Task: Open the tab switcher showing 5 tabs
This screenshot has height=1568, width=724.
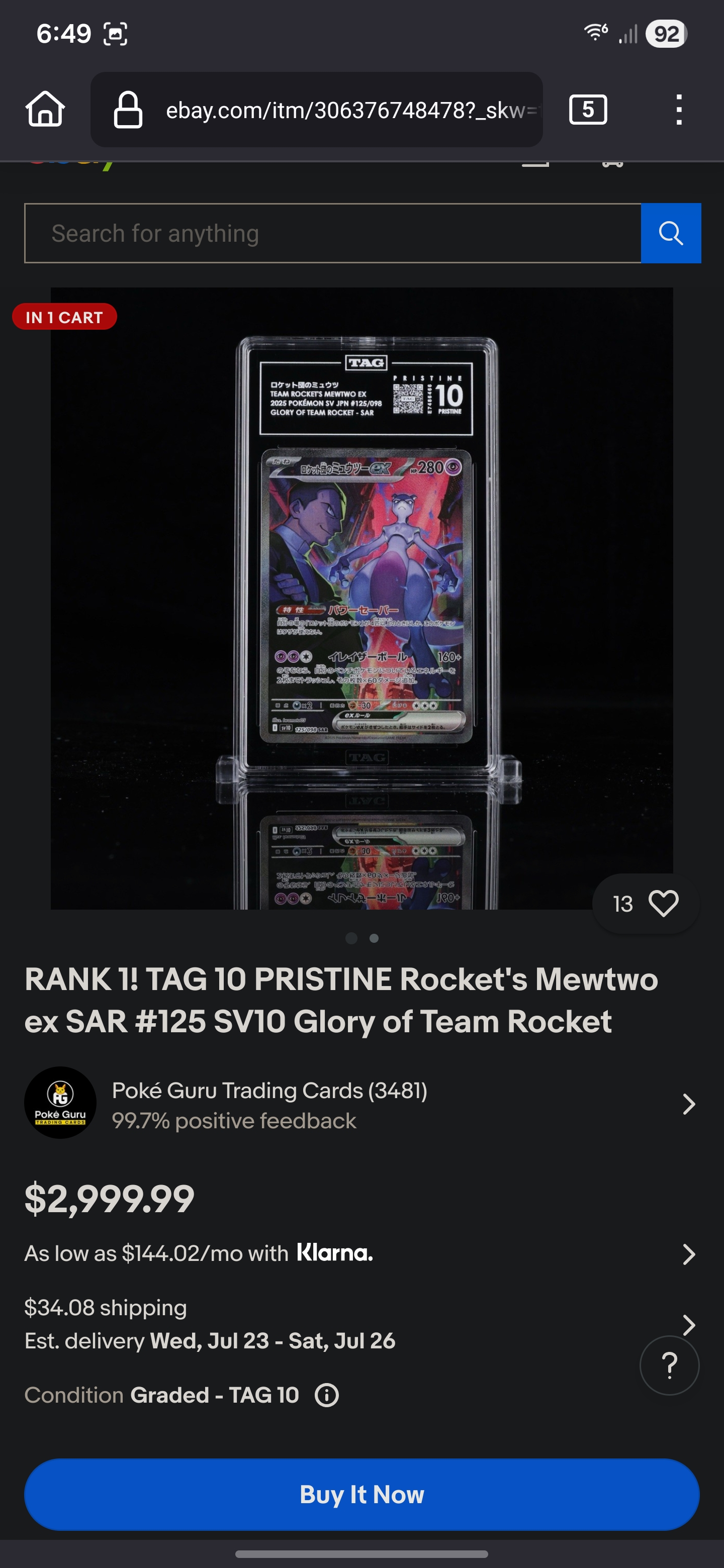Action: (588, 110)
